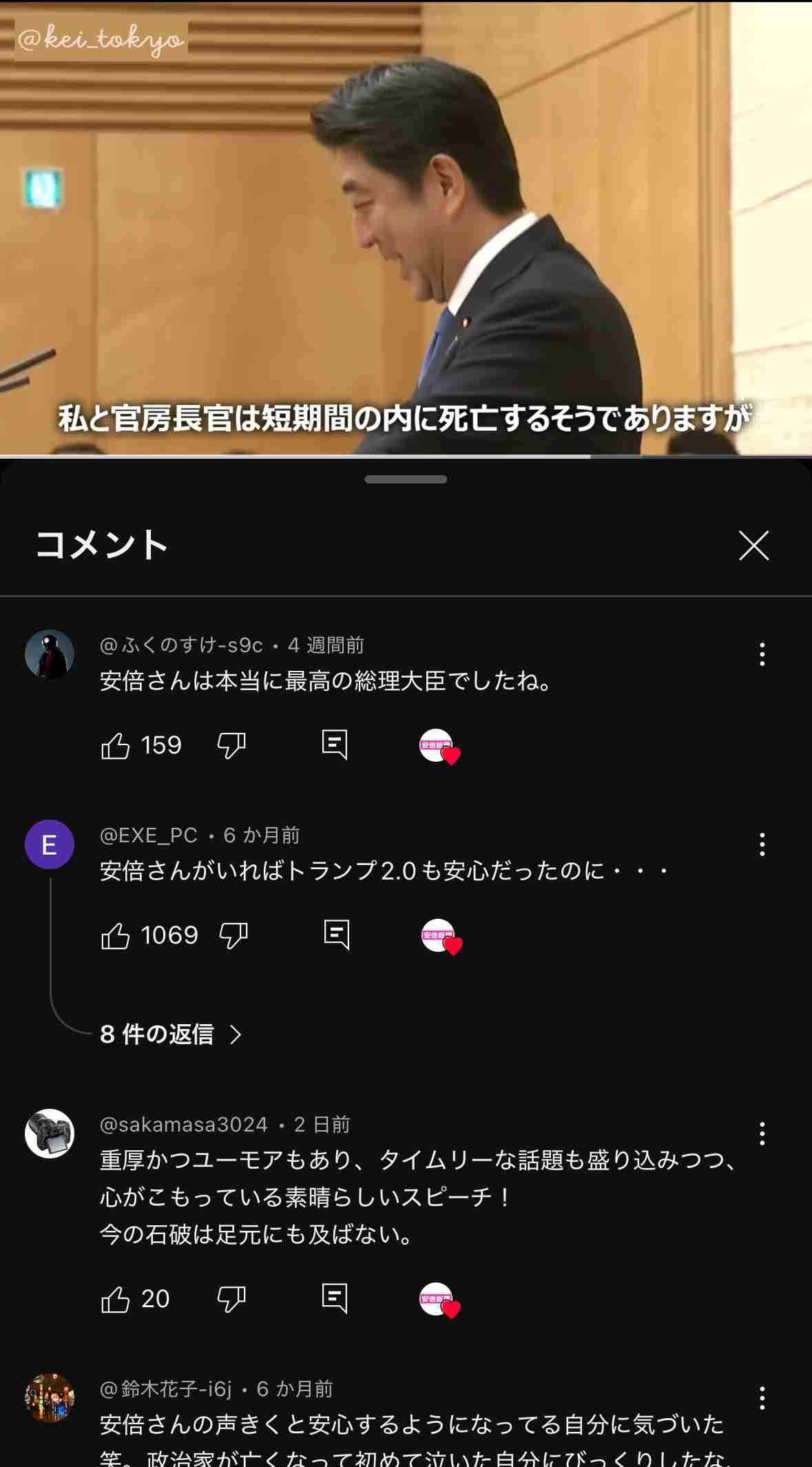Open options menu for @ふくのすけ-s9c's comment
This screenshot has height=1467, width=812.
coord(762,654)
